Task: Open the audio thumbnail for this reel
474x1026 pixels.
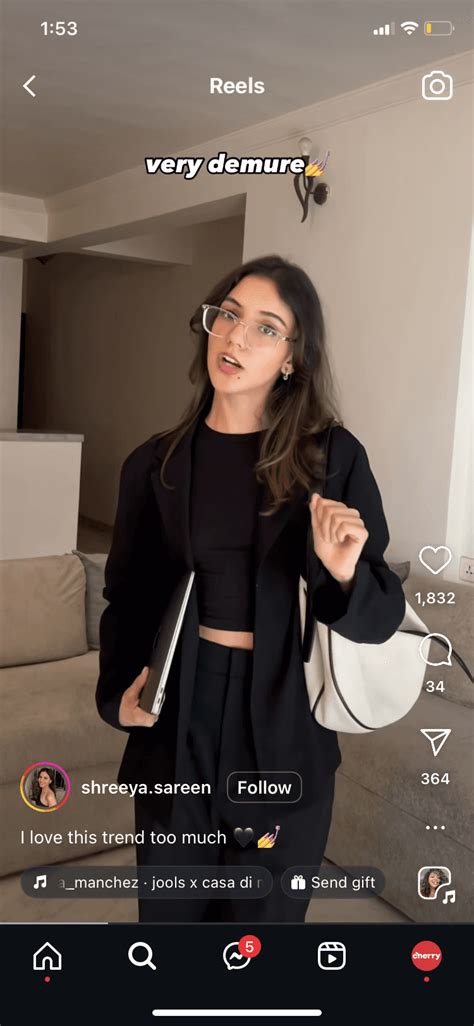Action: click(x=435, y=883)
